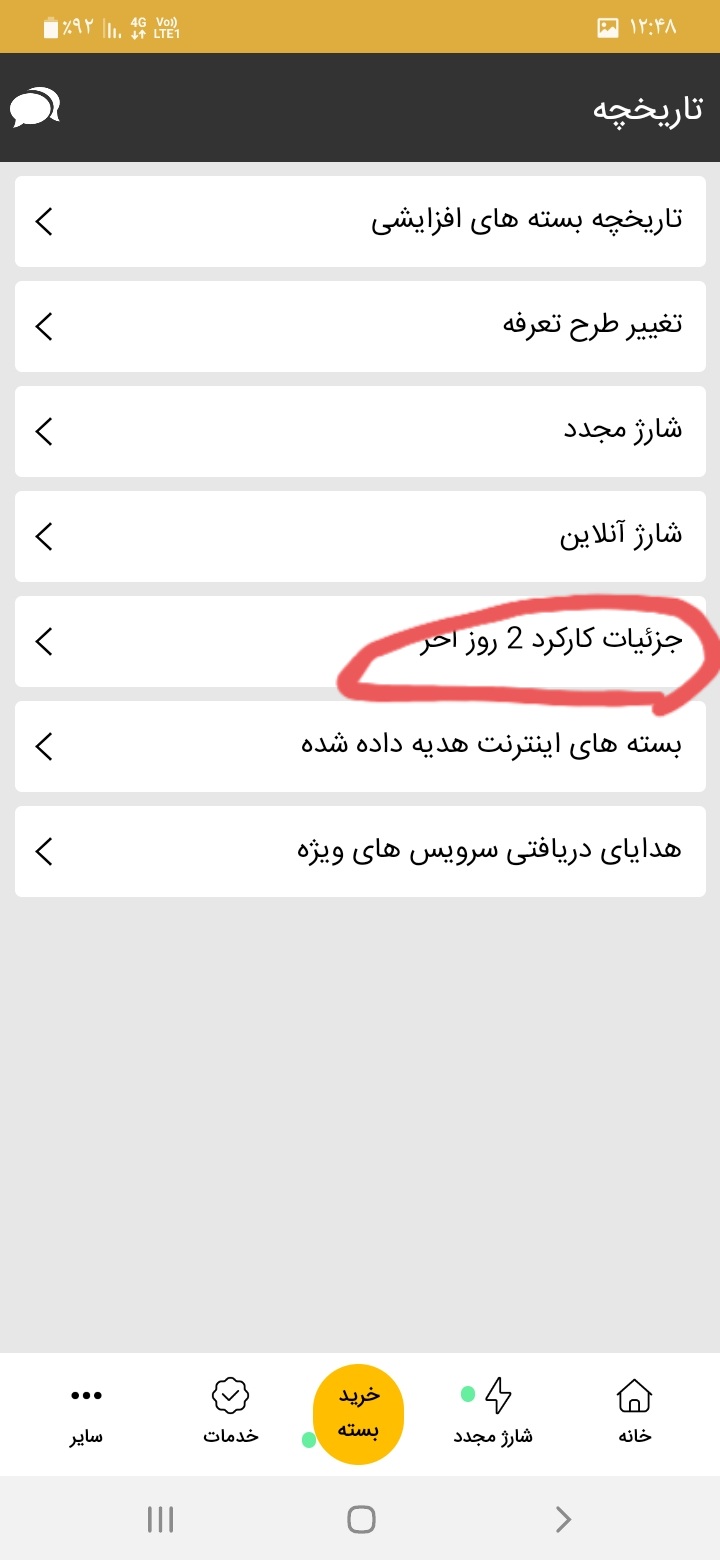This screenshot has width=720, height=1560.
Task: Tap the system home button
Action: (360, 1520)
